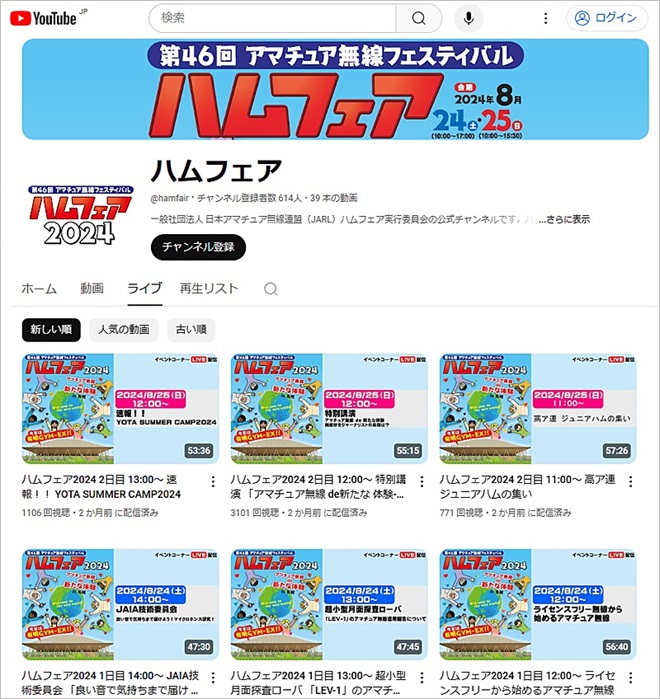Tap the ログイン sign-in button

tap(606, 18)
